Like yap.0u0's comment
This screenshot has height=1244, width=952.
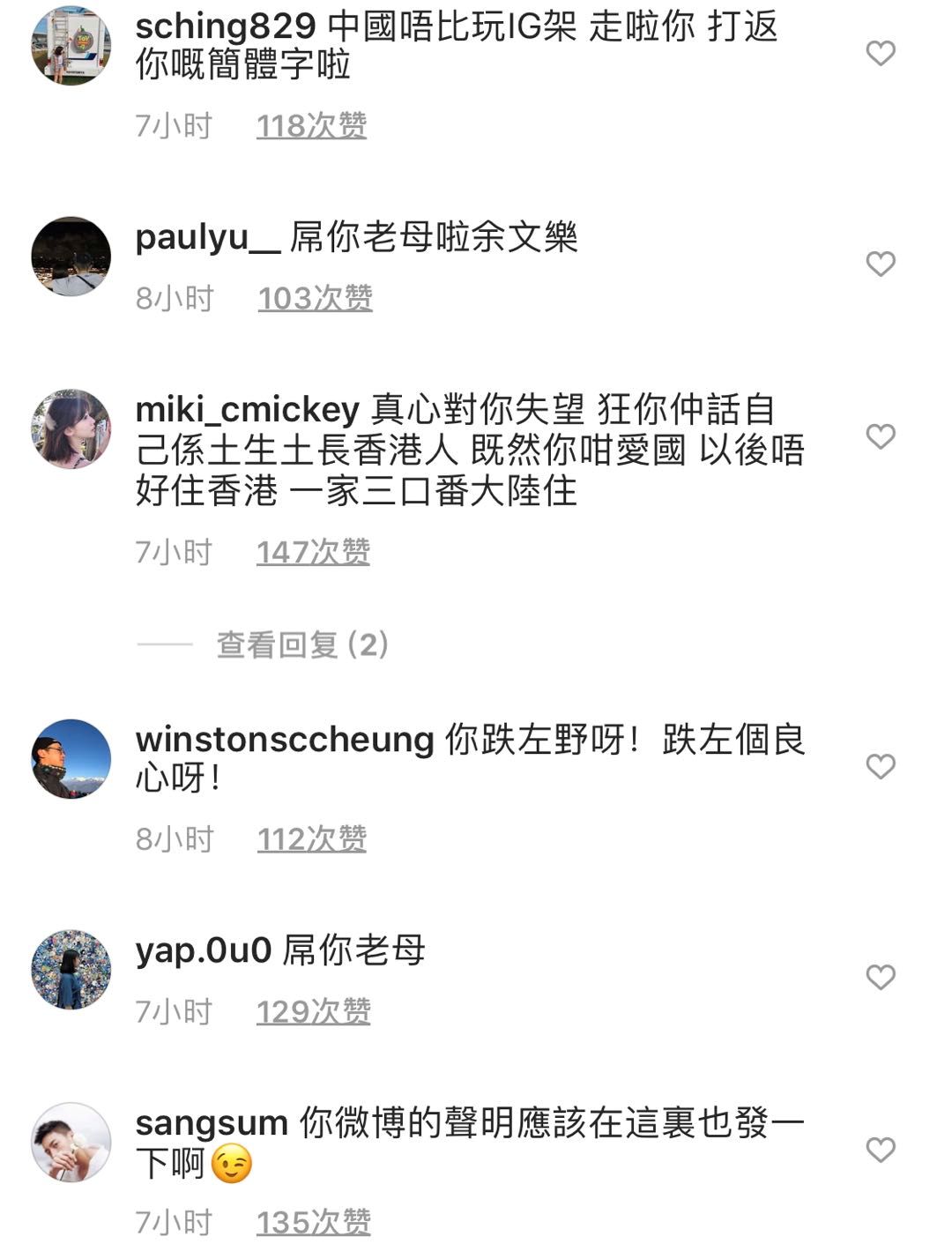pyautogui.click(x=880, y=977)
